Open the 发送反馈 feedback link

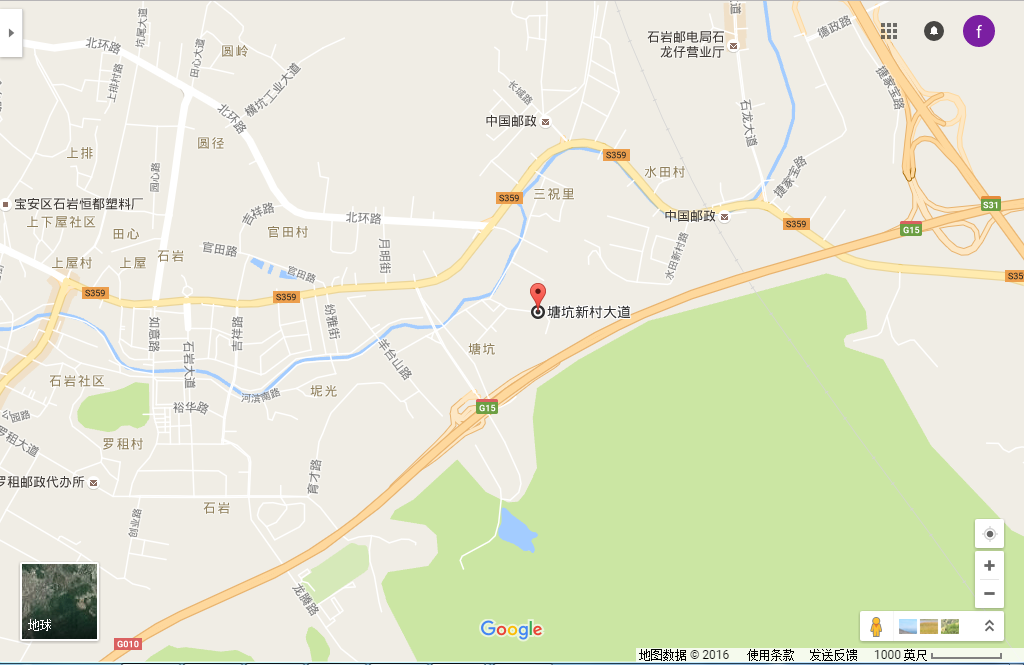(x=833, y=655)
